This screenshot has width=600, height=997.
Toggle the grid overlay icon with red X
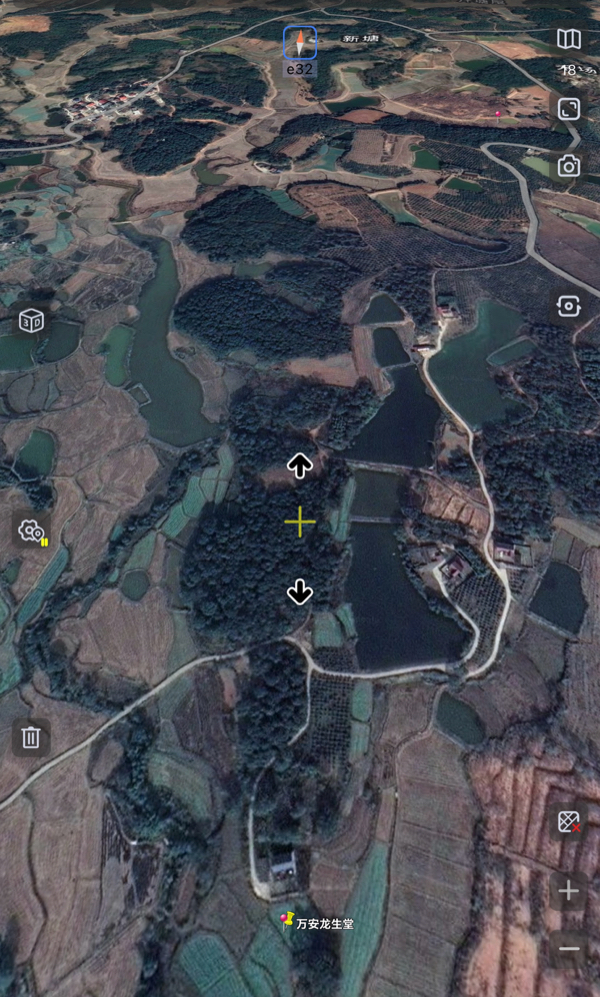(568, 822)
